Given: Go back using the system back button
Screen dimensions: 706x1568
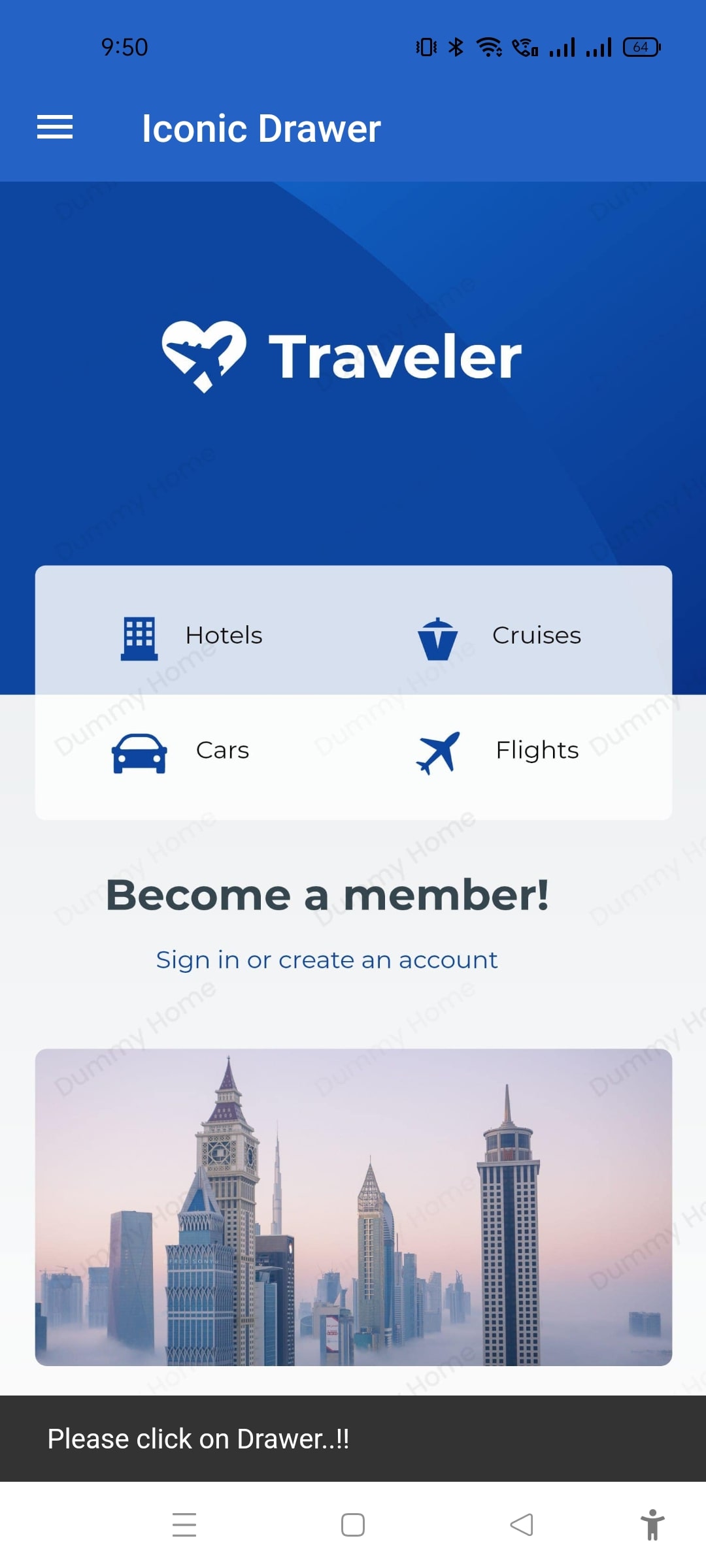Looking at the screenshot, I should pos(522,1525).
